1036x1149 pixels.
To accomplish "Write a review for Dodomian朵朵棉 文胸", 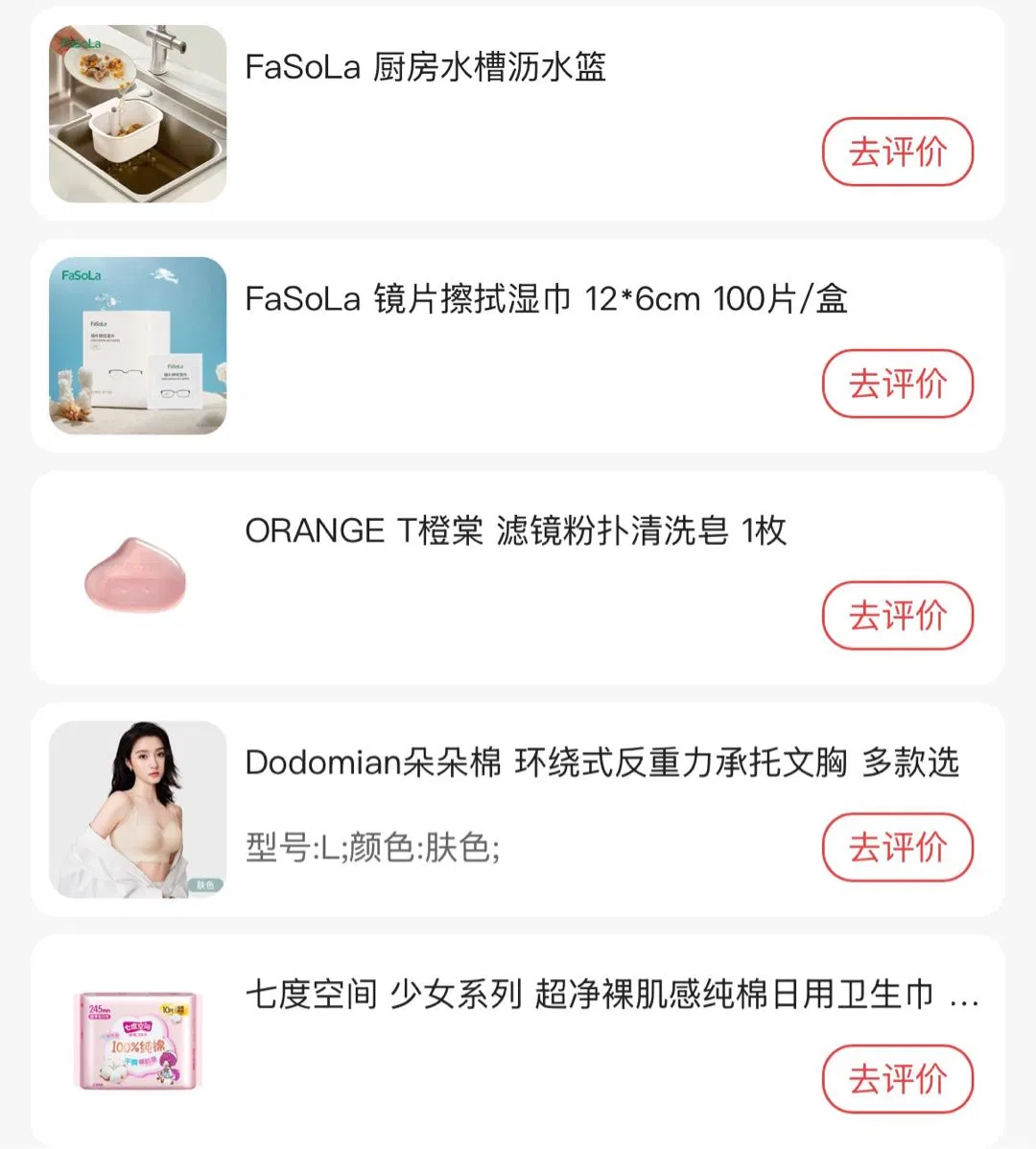I will click(x=897, y=848).
